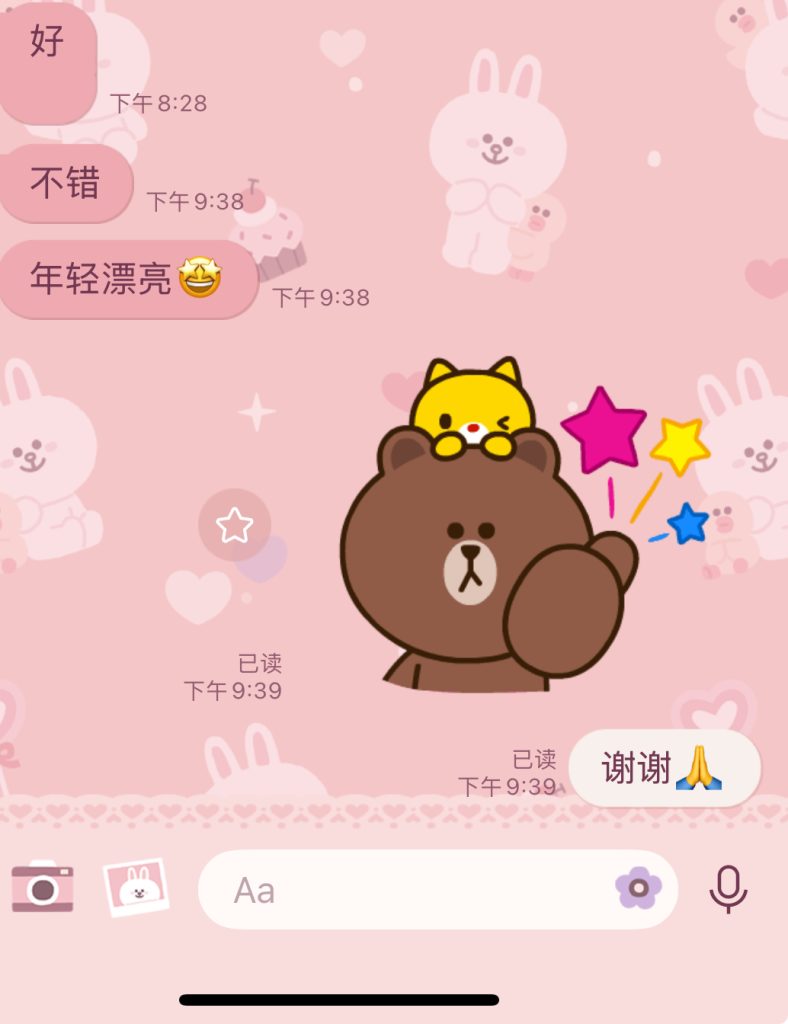Open the camera to take a photo
Screen dimensions: 788x1024
click(x=42, y=887)
